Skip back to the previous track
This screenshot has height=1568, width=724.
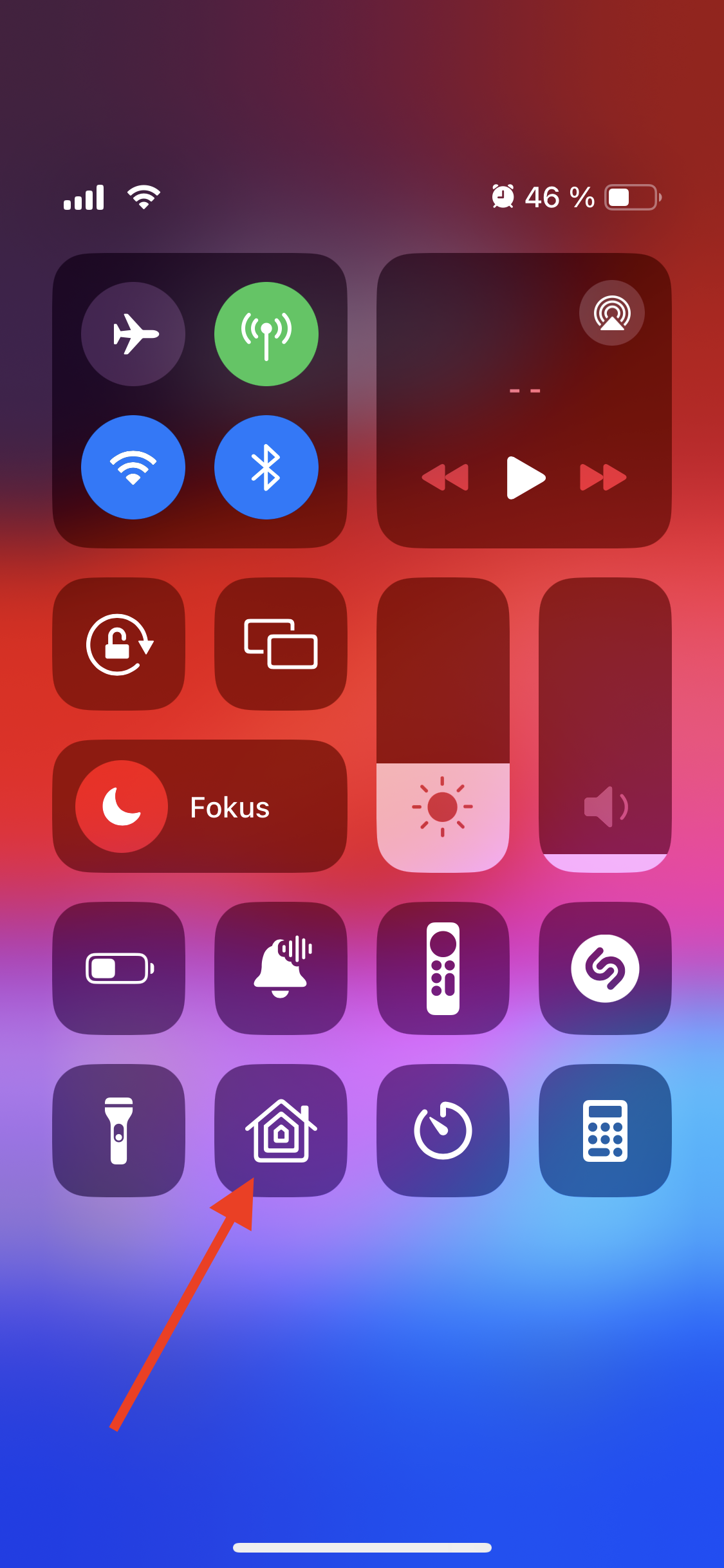tap(445, 478)
